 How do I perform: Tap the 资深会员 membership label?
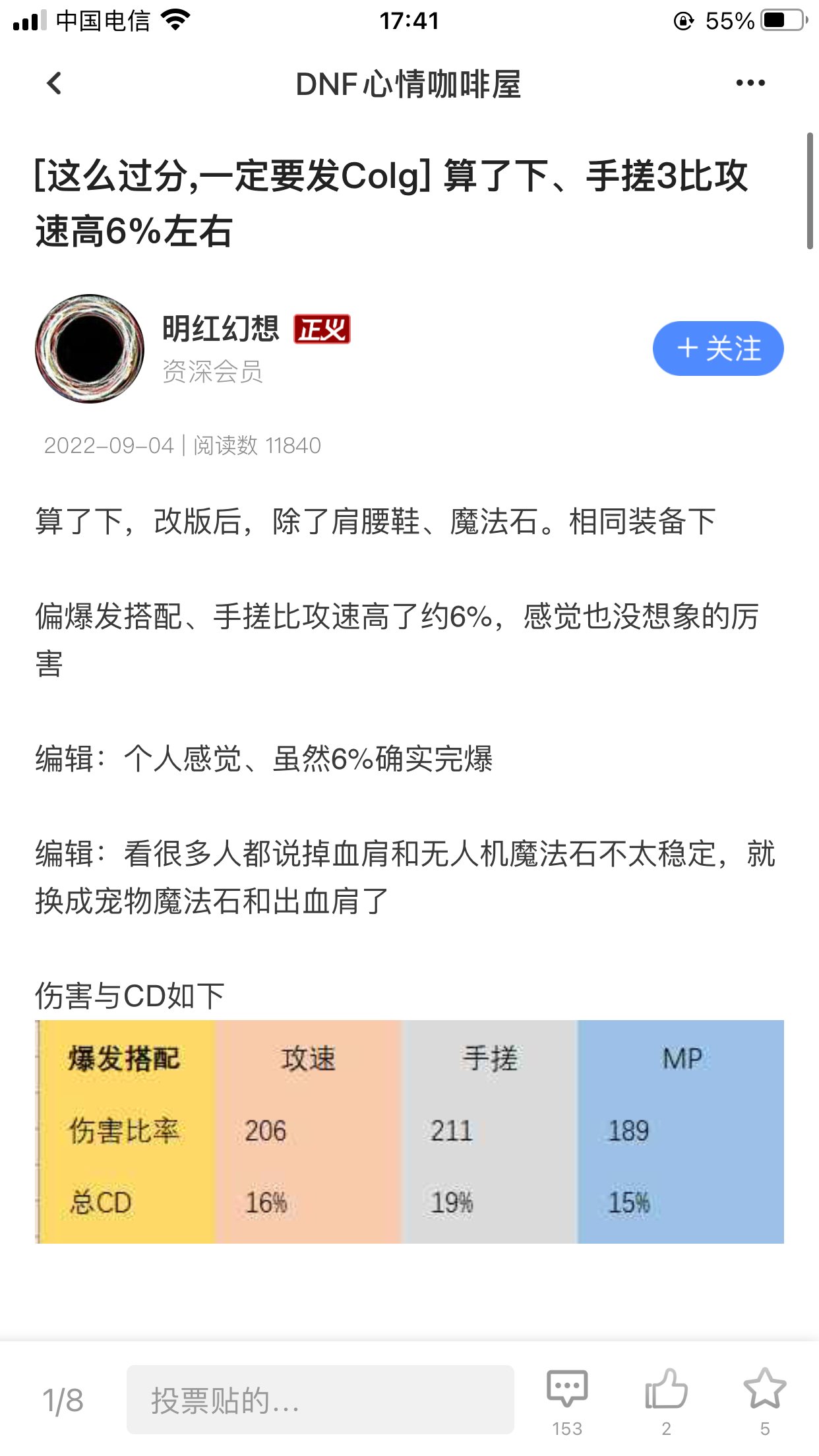click(212, 373)
